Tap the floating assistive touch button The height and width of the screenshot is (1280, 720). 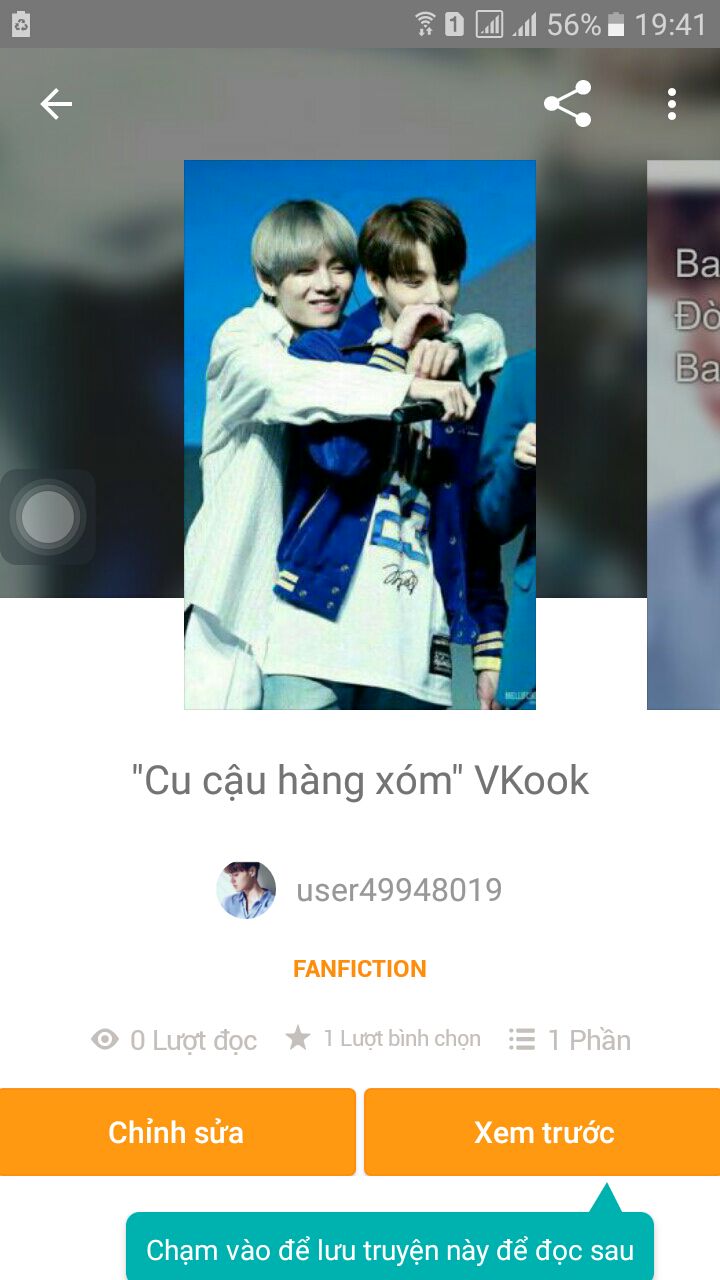(x=47, y=517)
